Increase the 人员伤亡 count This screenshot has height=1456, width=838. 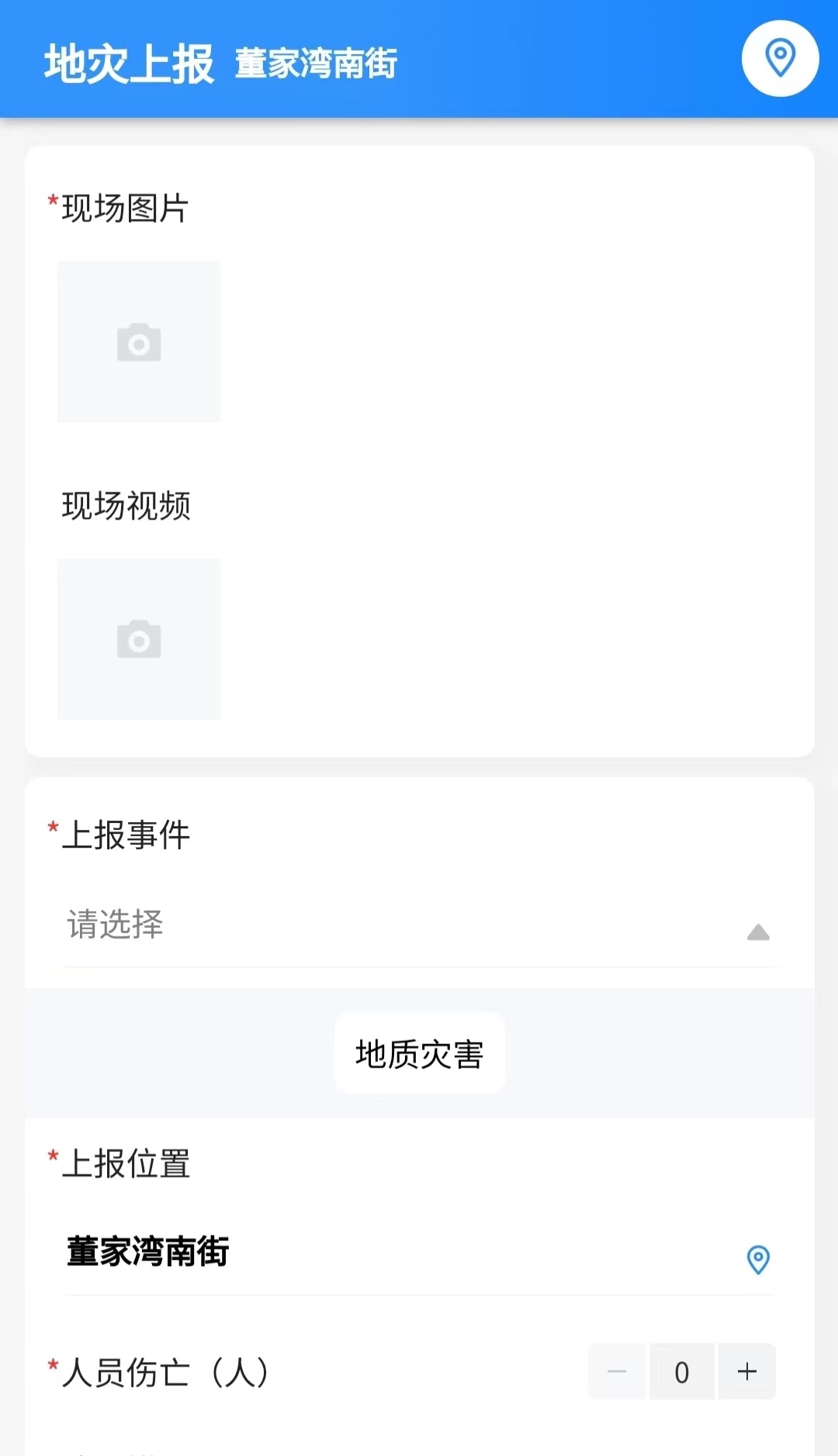747,1371
